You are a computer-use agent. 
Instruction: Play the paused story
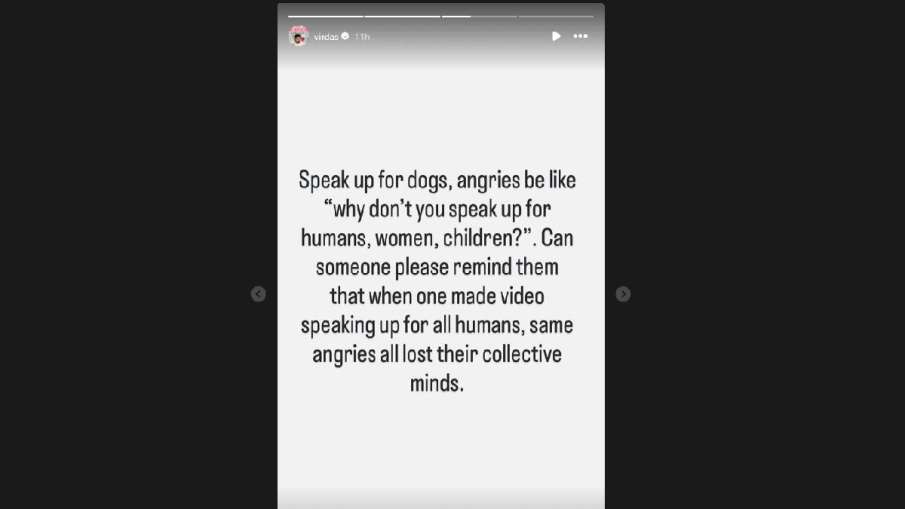pyautogui.click(x=556, y=36)
